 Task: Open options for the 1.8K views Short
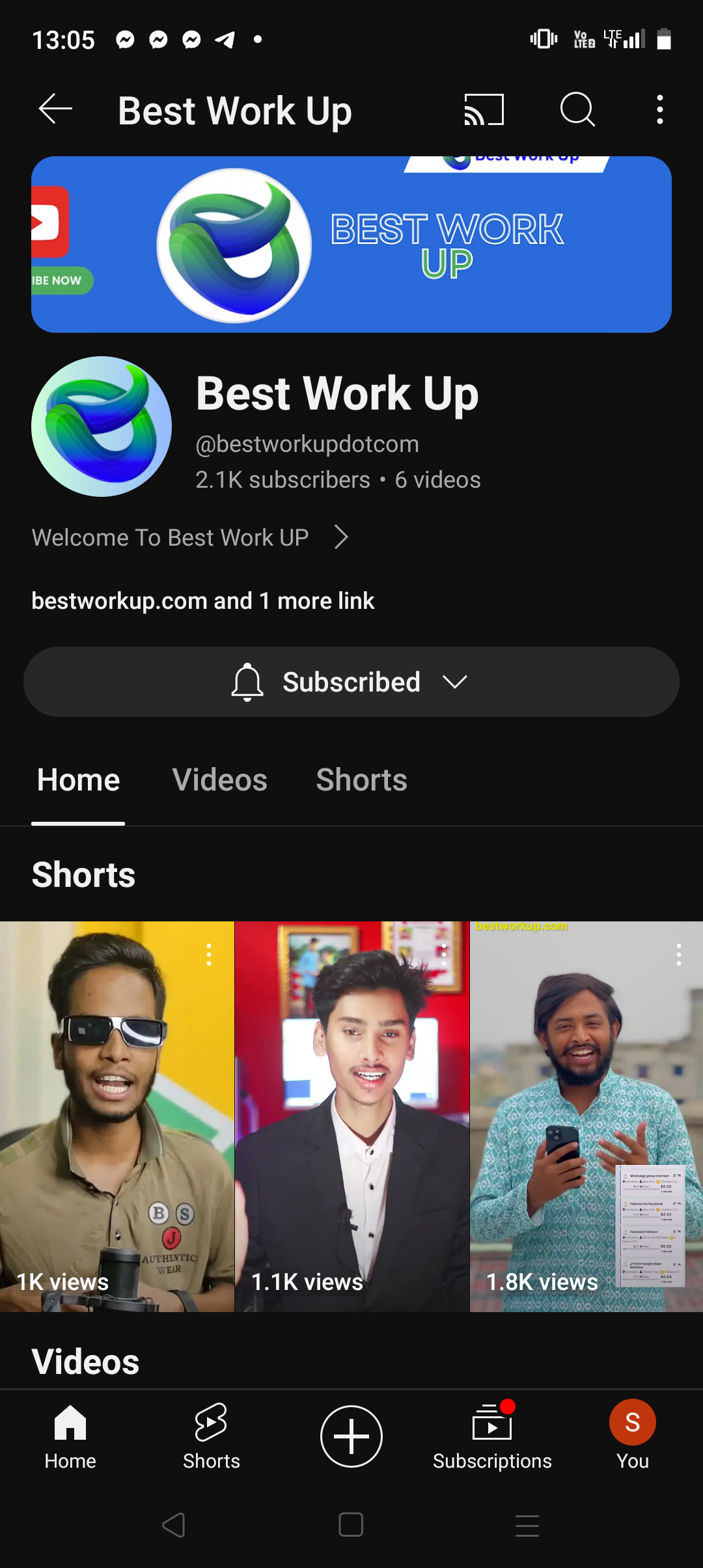(679, 955)
